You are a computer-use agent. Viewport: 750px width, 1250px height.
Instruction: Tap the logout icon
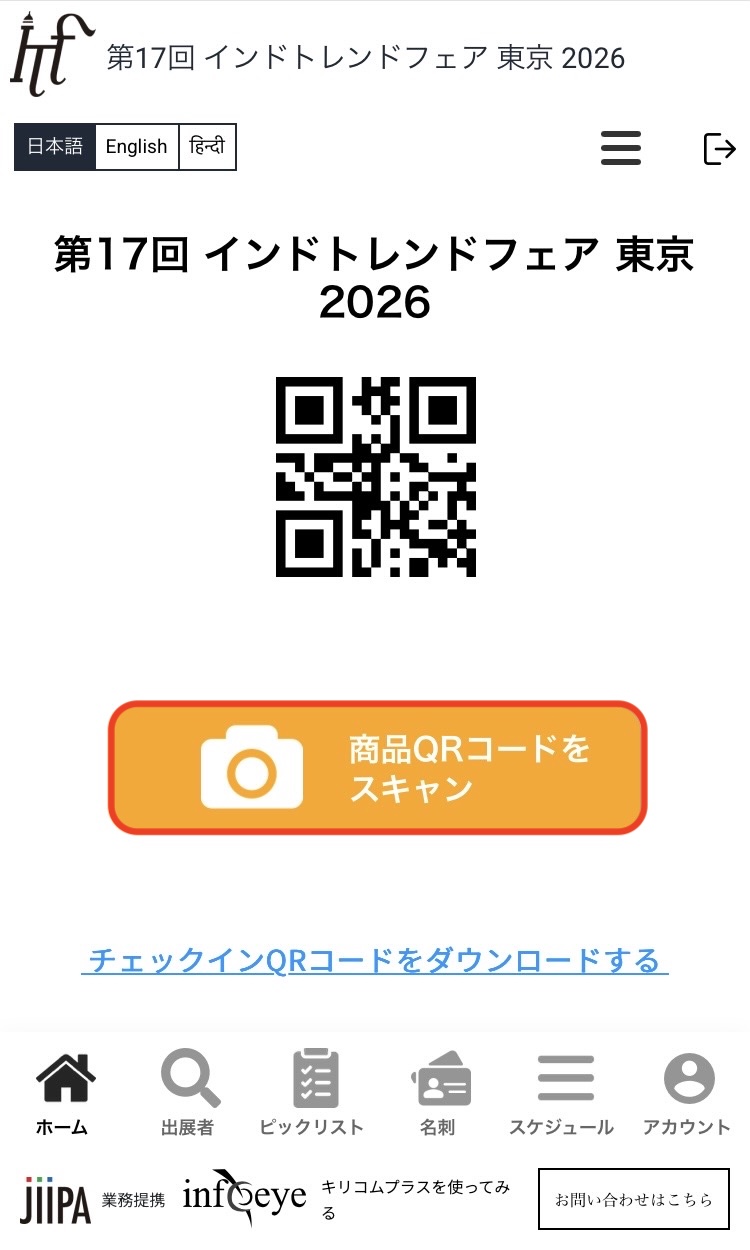coord(719,148)
